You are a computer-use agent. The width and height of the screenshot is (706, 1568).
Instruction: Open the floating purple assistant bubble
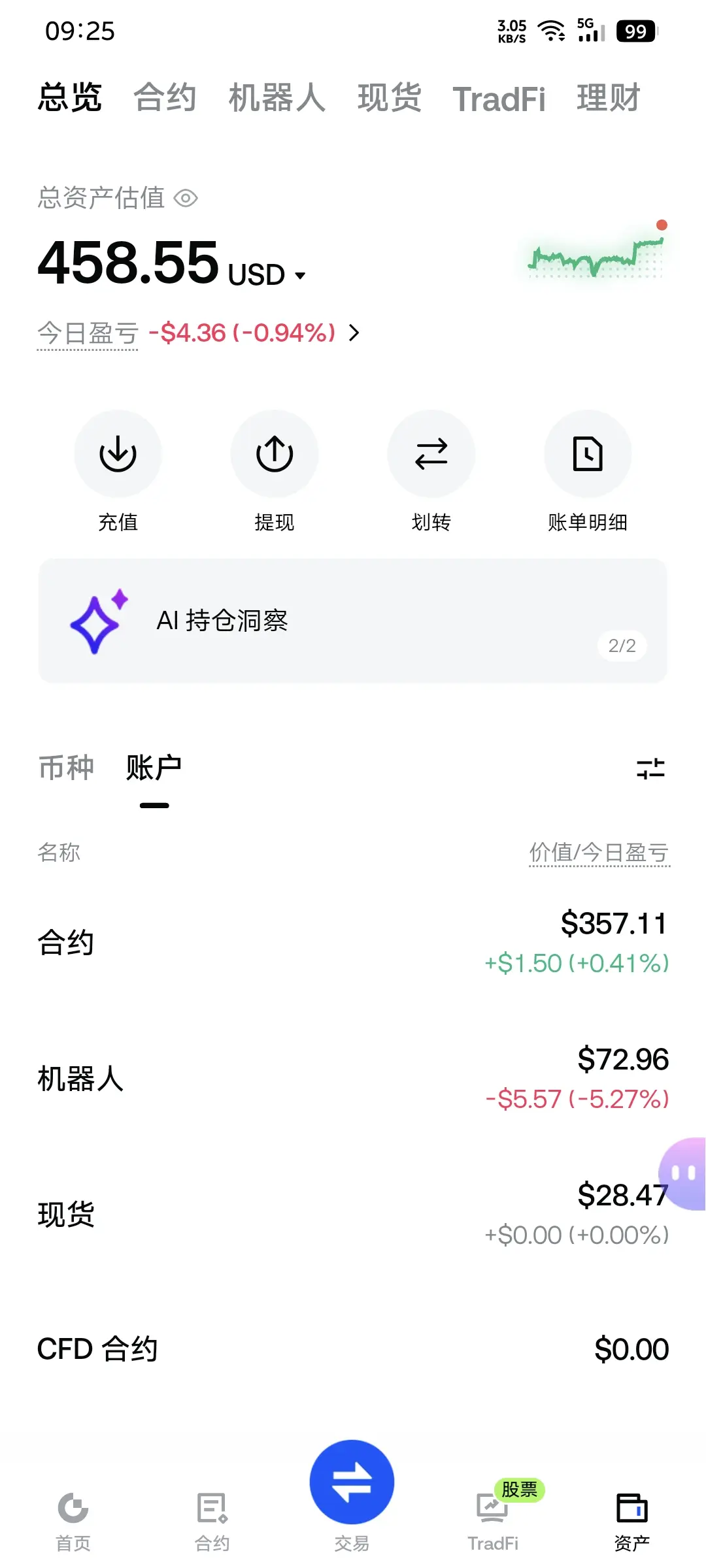682,1174
